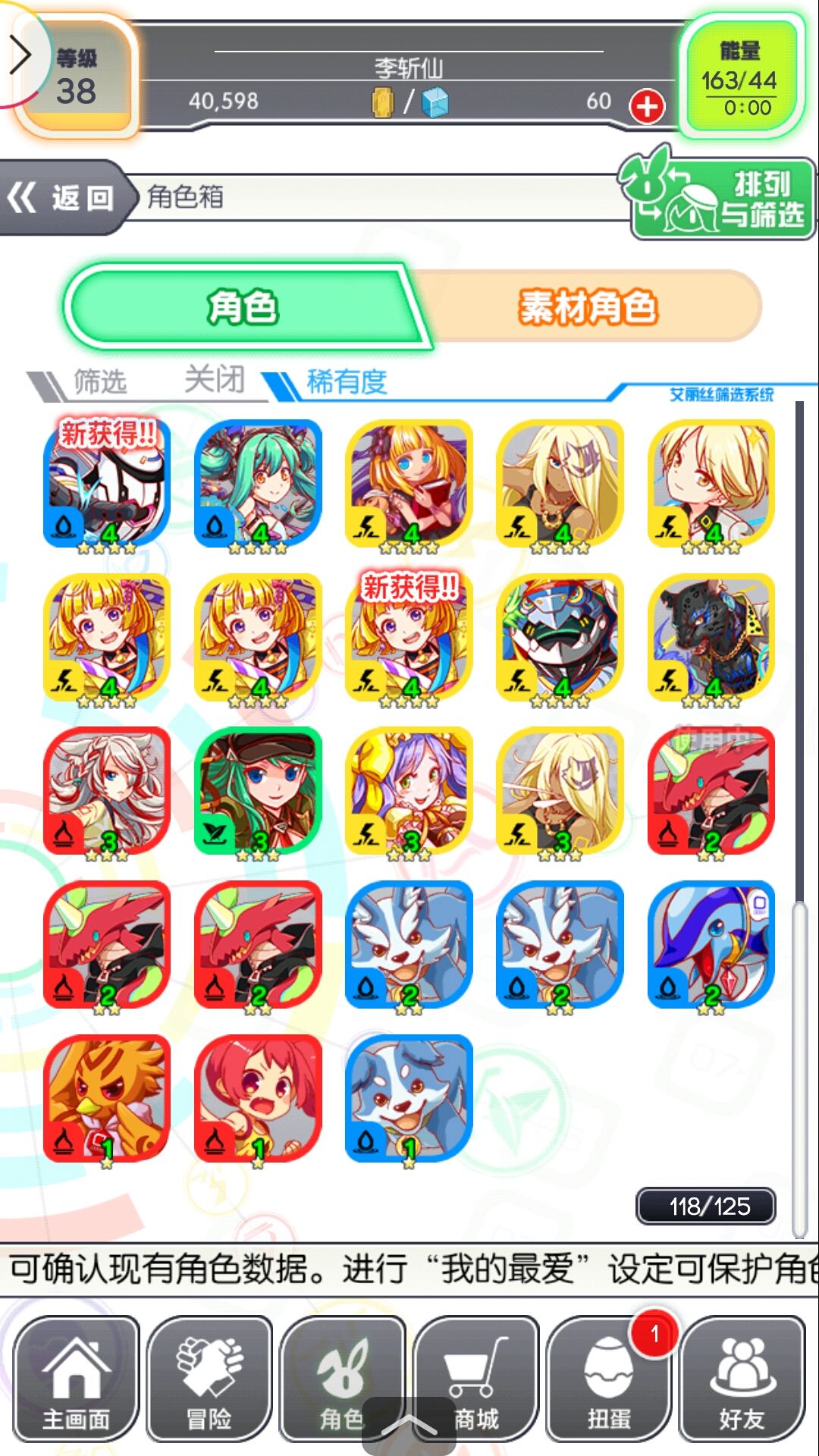This screenshot has width=819, height=1456.
Task: Open the 商城 shop
Action: click(x=476, y=1379)
